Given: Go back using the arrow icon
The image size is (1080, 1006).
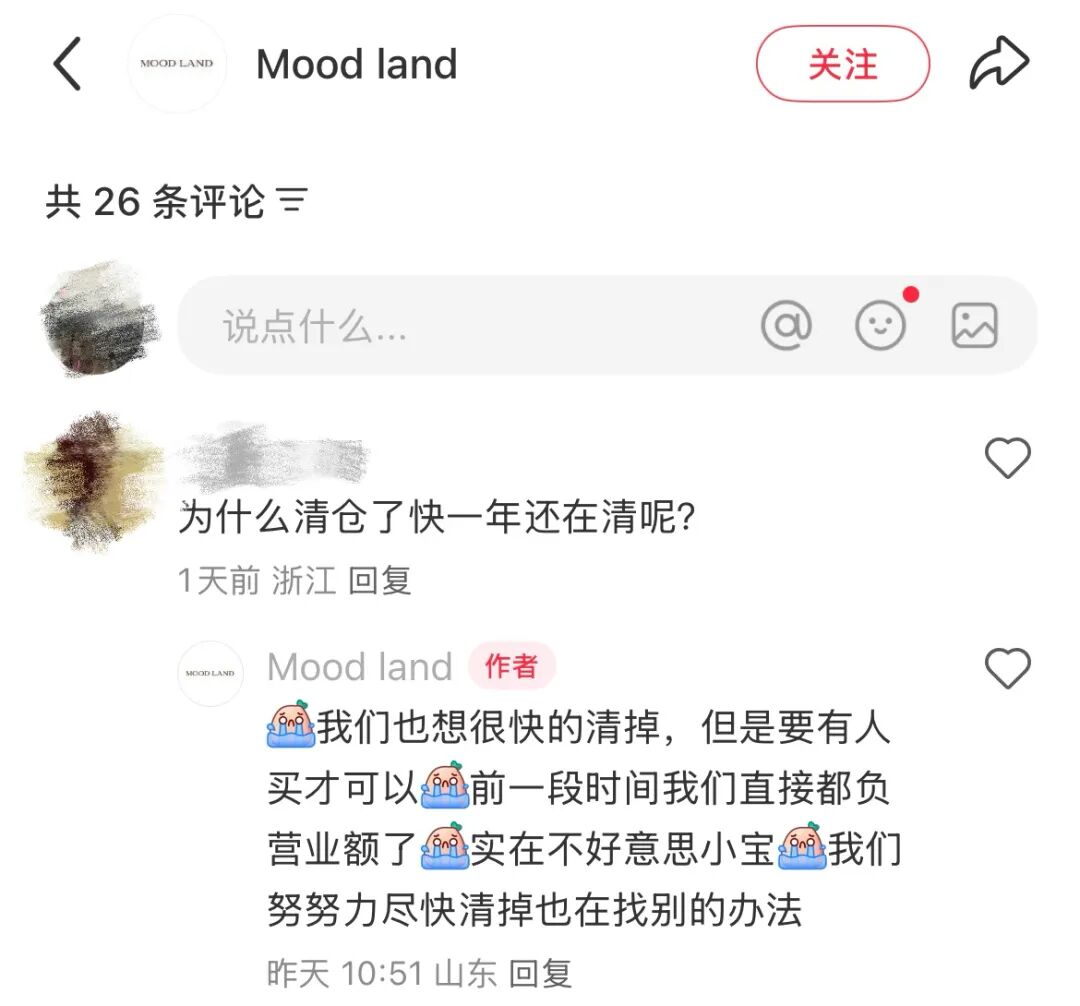Looking at the screenshot, I should click(67, 65).
